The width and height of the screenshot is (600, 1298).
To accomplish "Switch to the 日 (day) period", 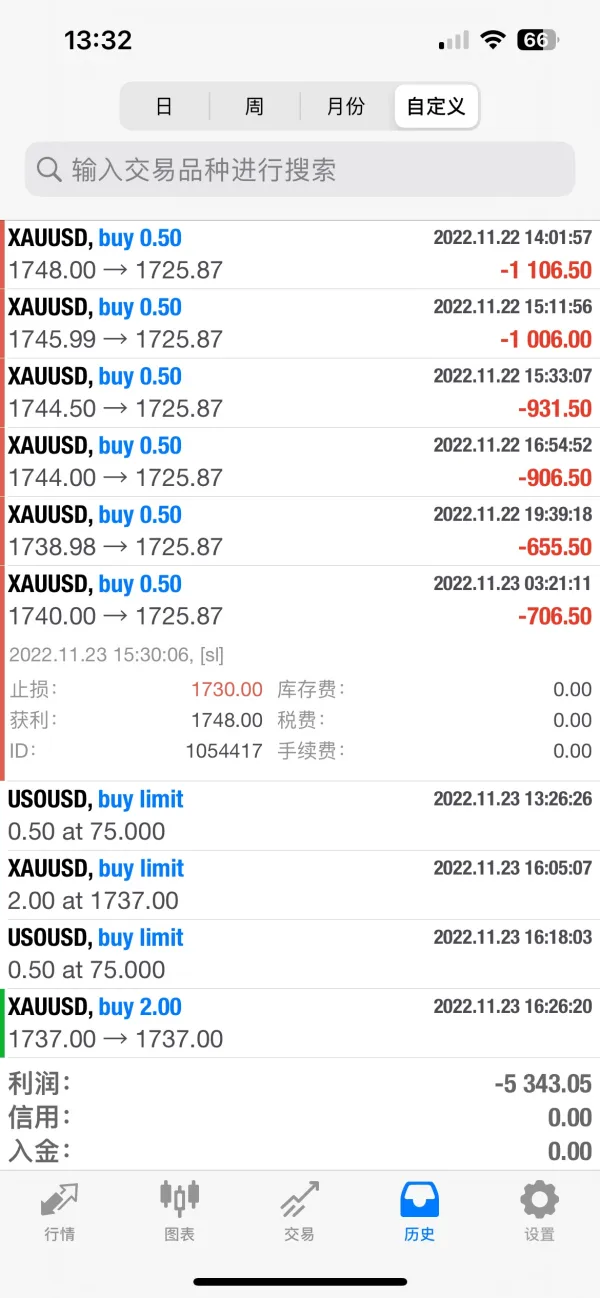I will coord(164,106).
